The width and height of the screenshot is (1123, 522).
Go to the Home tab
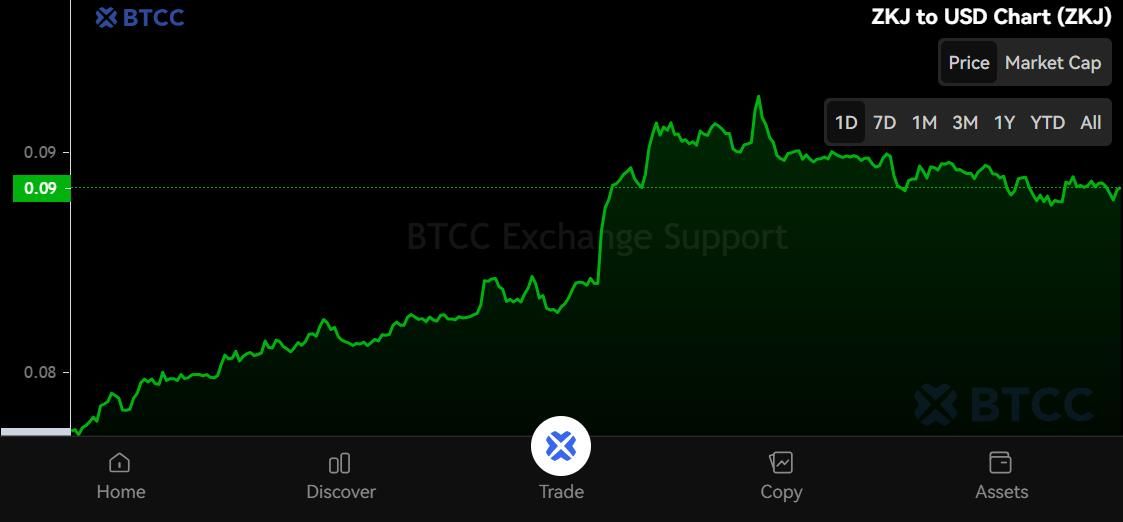click(x=120, y=476)
